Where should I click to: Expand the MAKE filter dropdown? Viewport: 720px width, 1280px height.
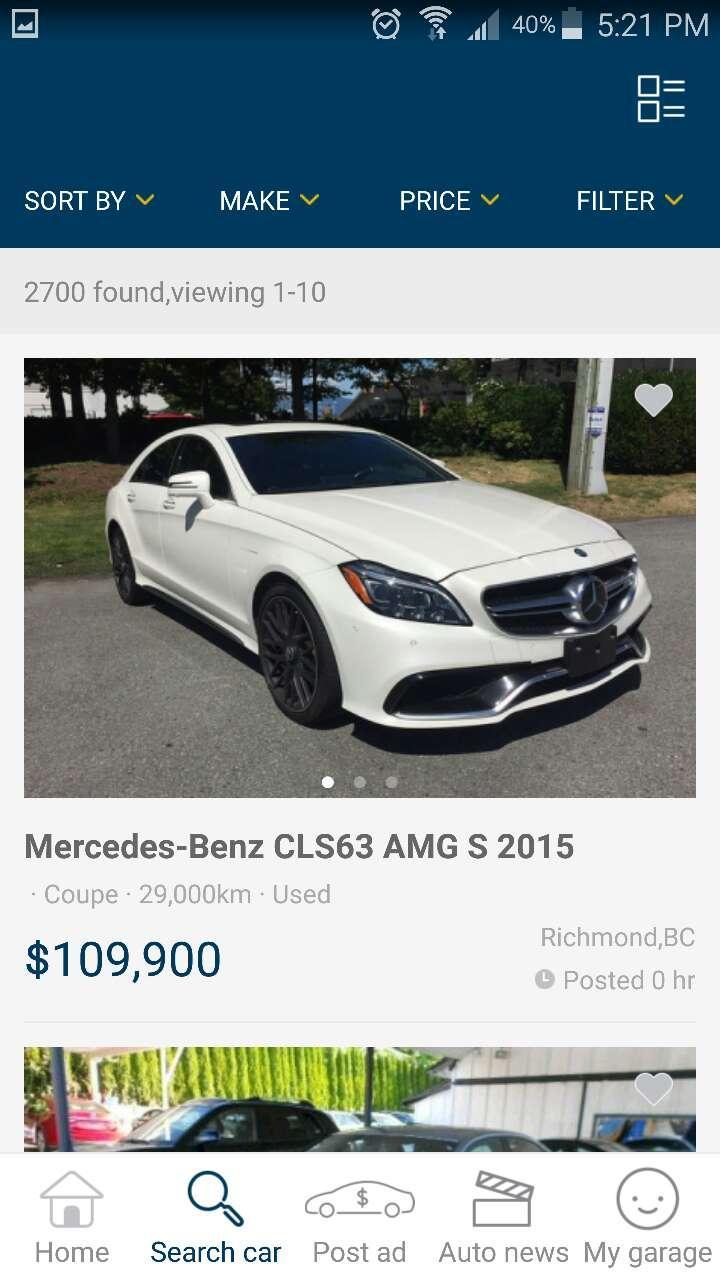[x=268, y=201]
